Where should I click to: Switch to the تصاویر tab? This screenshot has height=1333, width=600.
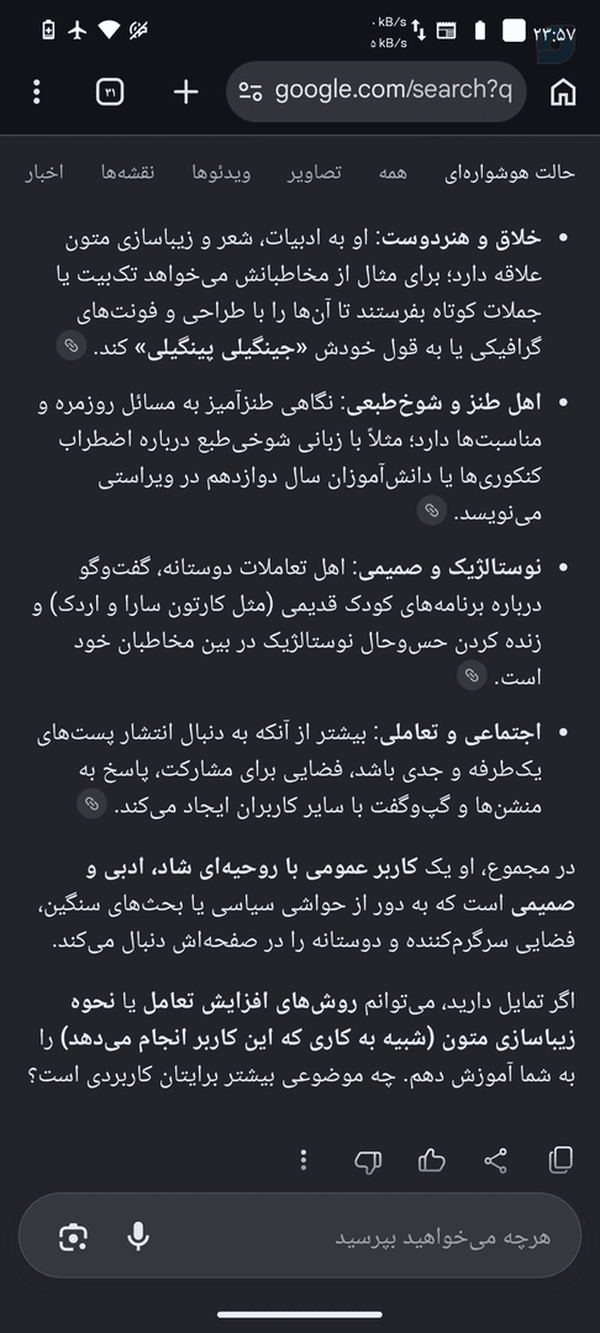[x=314, y=172]
